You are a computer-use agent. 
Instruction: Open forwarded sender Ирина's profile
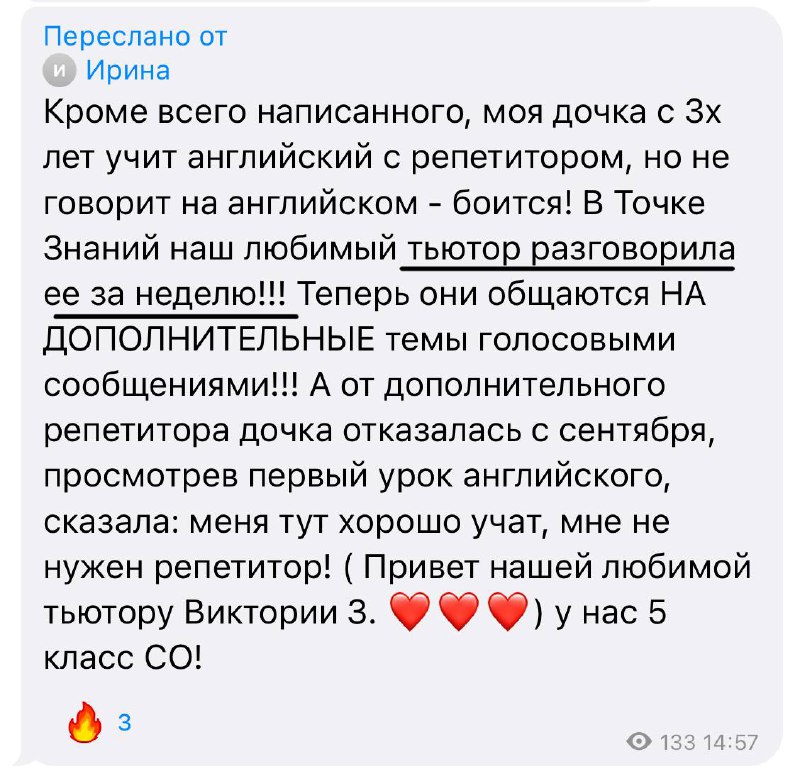point(128,70)
